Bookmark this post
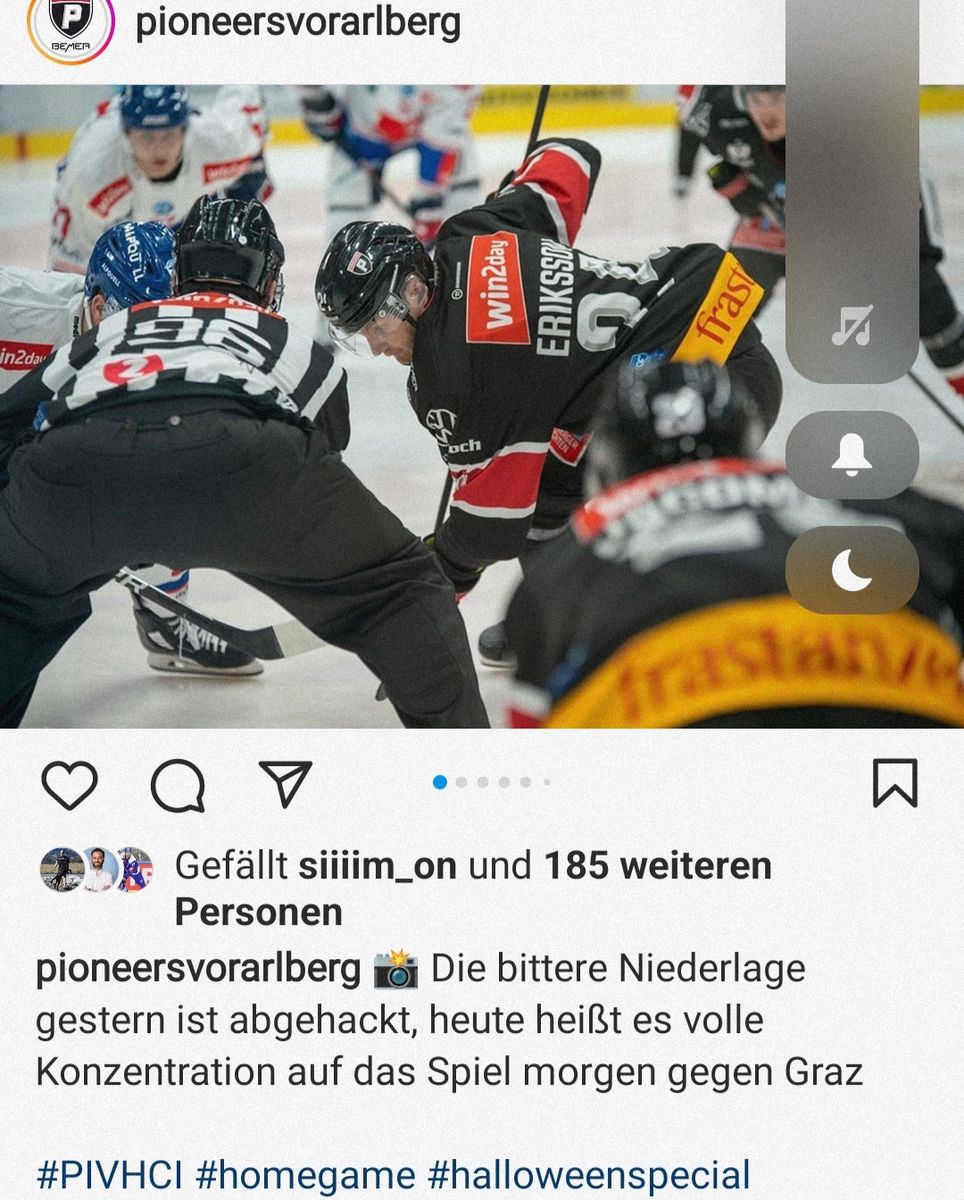Viewport: 964px width, 1200px height. [x=894, y=783]
